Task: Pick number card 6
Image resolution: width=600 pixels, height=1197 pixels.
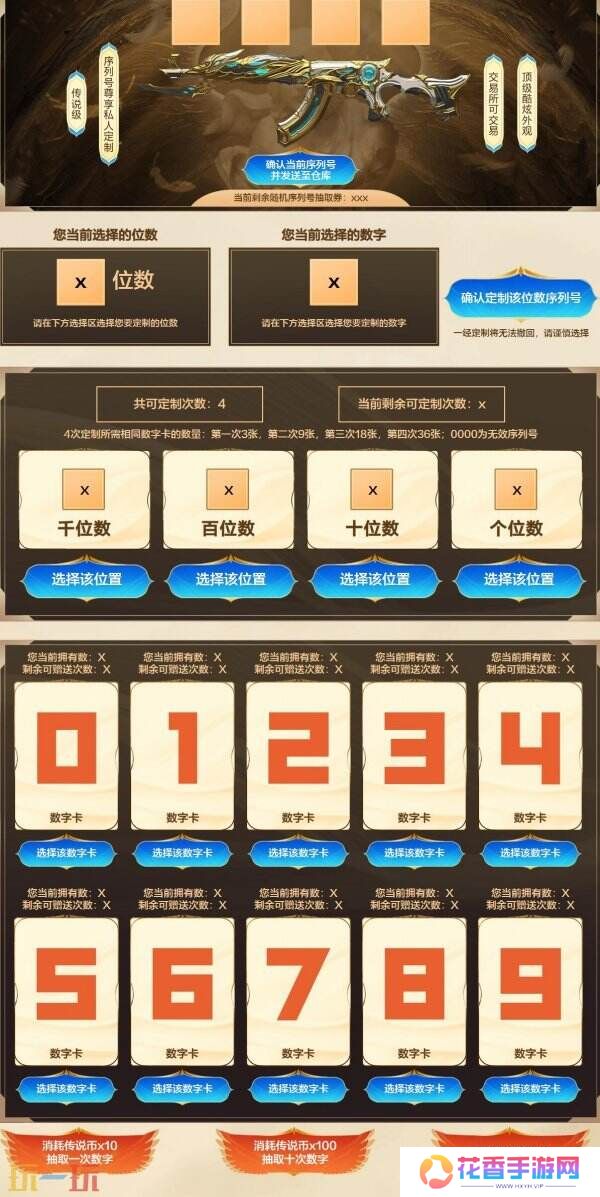Action: tap(182, 1088)
